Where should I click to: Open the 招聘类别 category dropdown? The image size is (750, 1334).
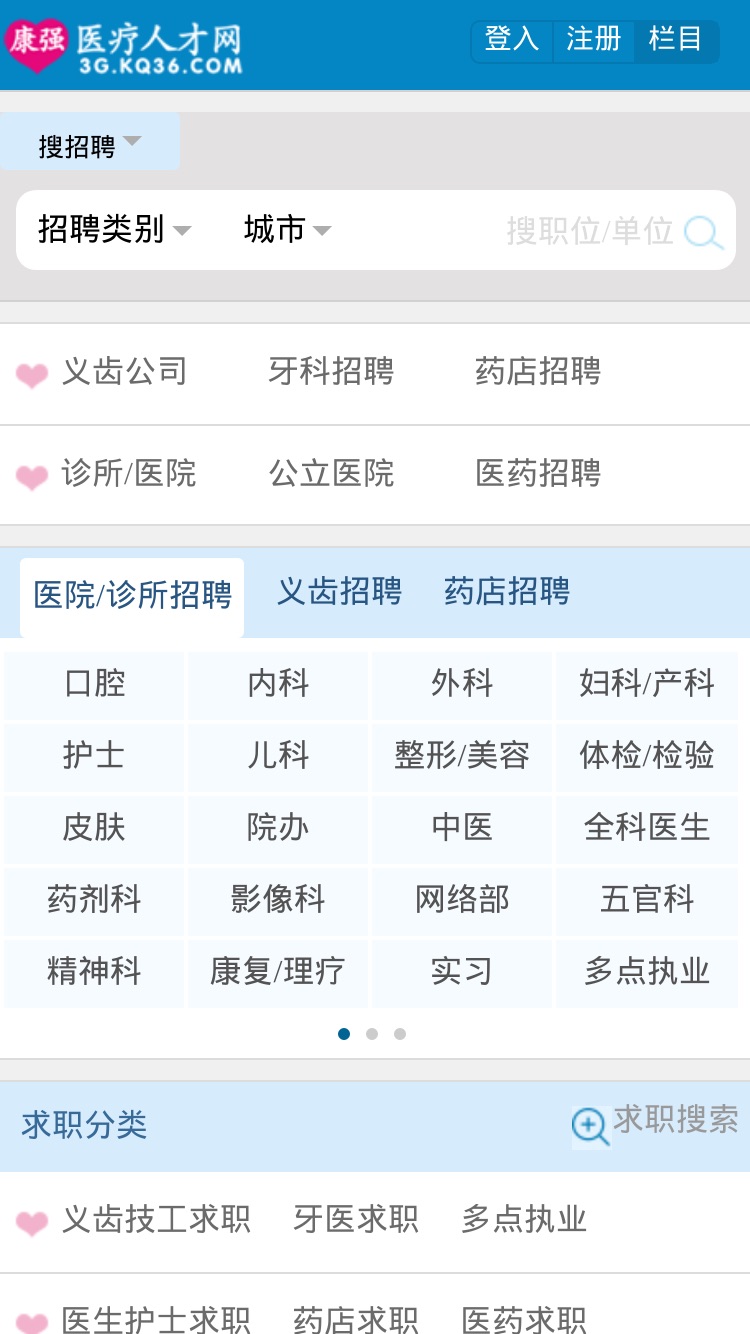coord(114,229)
